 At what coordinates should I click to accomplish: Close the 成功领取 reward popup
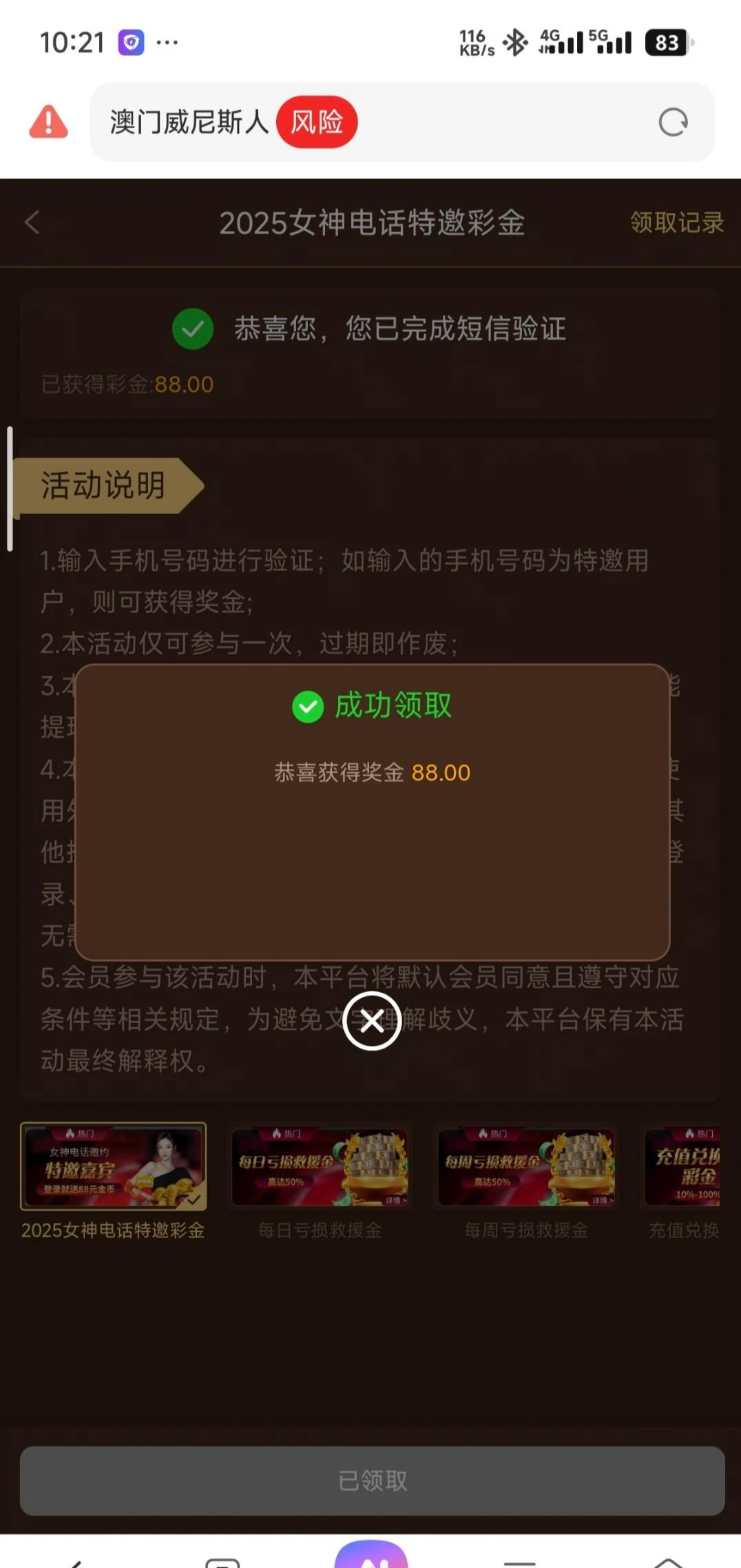point(372,1020)
